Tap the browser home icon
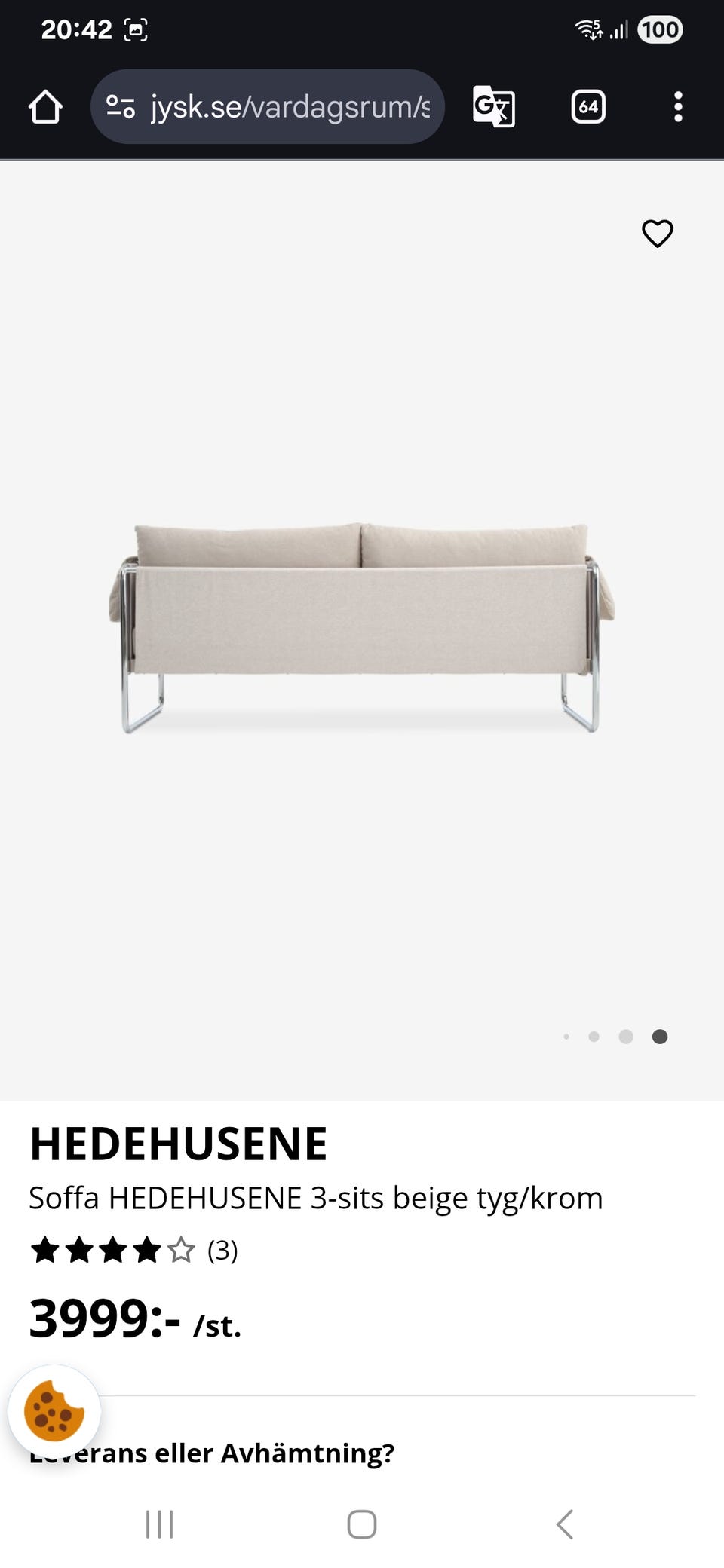724x1568 pixels. 46,106
